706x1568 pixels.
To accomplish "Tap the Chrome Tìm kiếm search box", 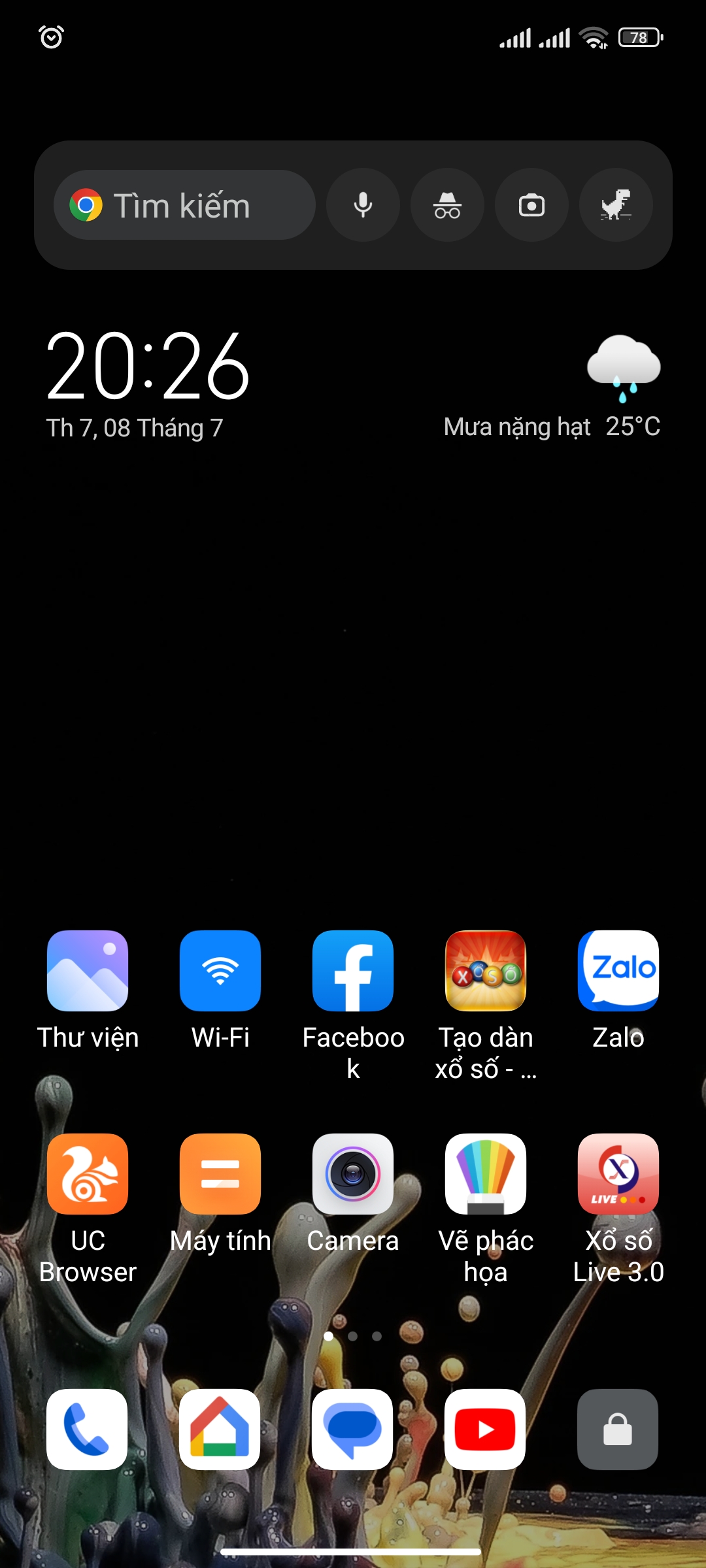I will (184, 206).
